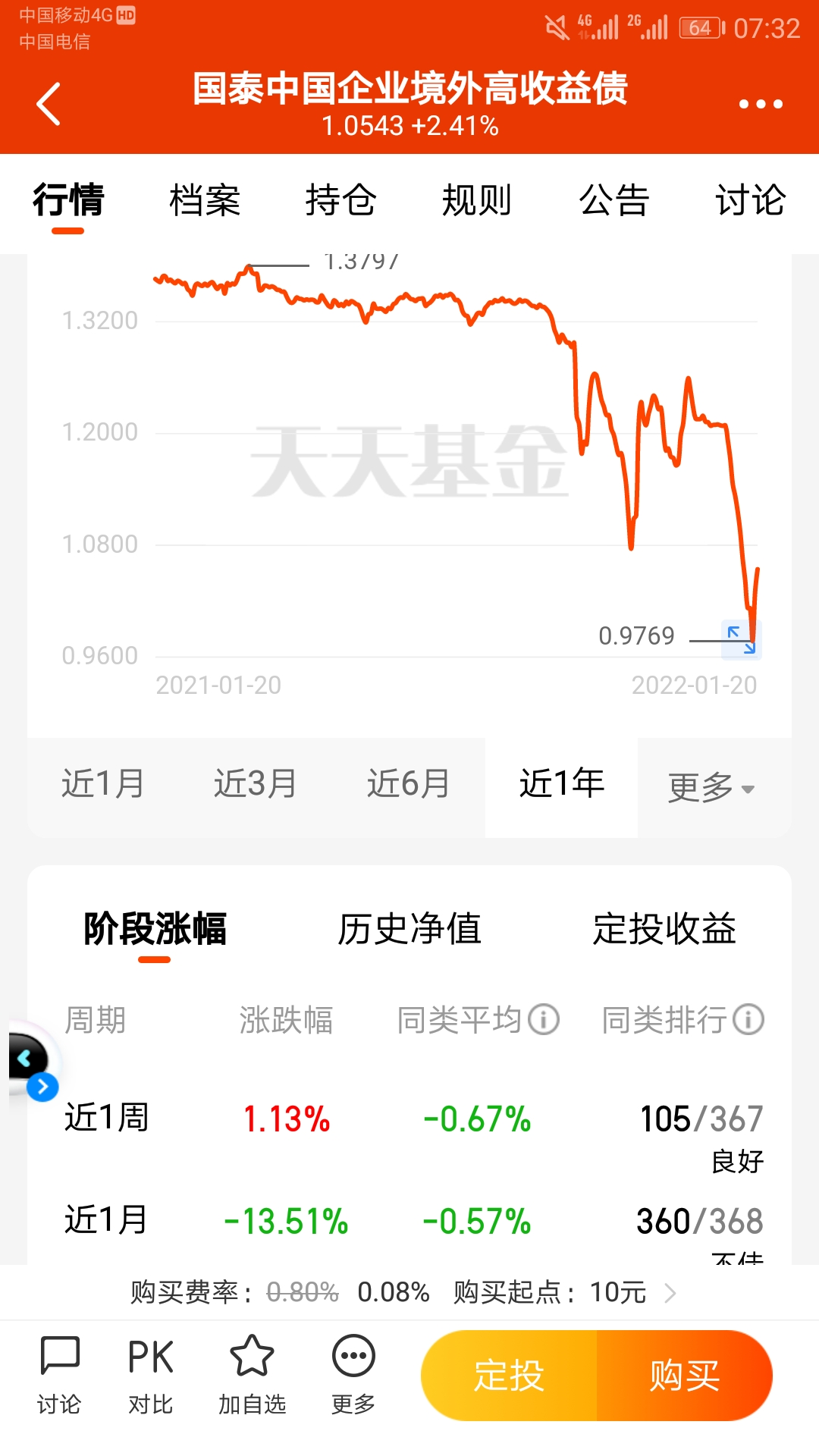
Task: Switch to the 档案 tab
Action: (x=204, y=201)
